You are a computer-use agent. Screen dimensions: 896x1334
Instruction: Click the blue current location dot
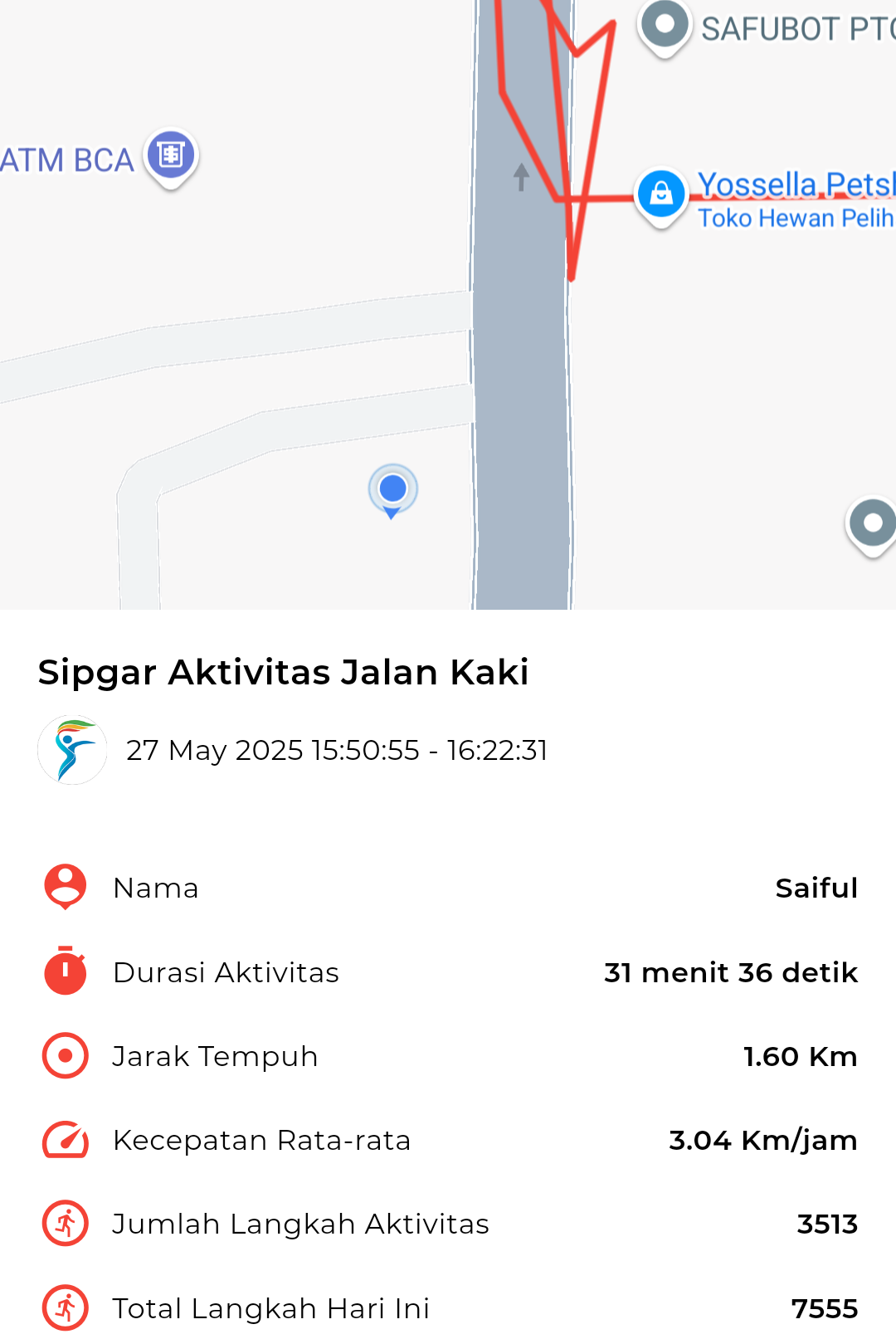click(x=392, y=489)
